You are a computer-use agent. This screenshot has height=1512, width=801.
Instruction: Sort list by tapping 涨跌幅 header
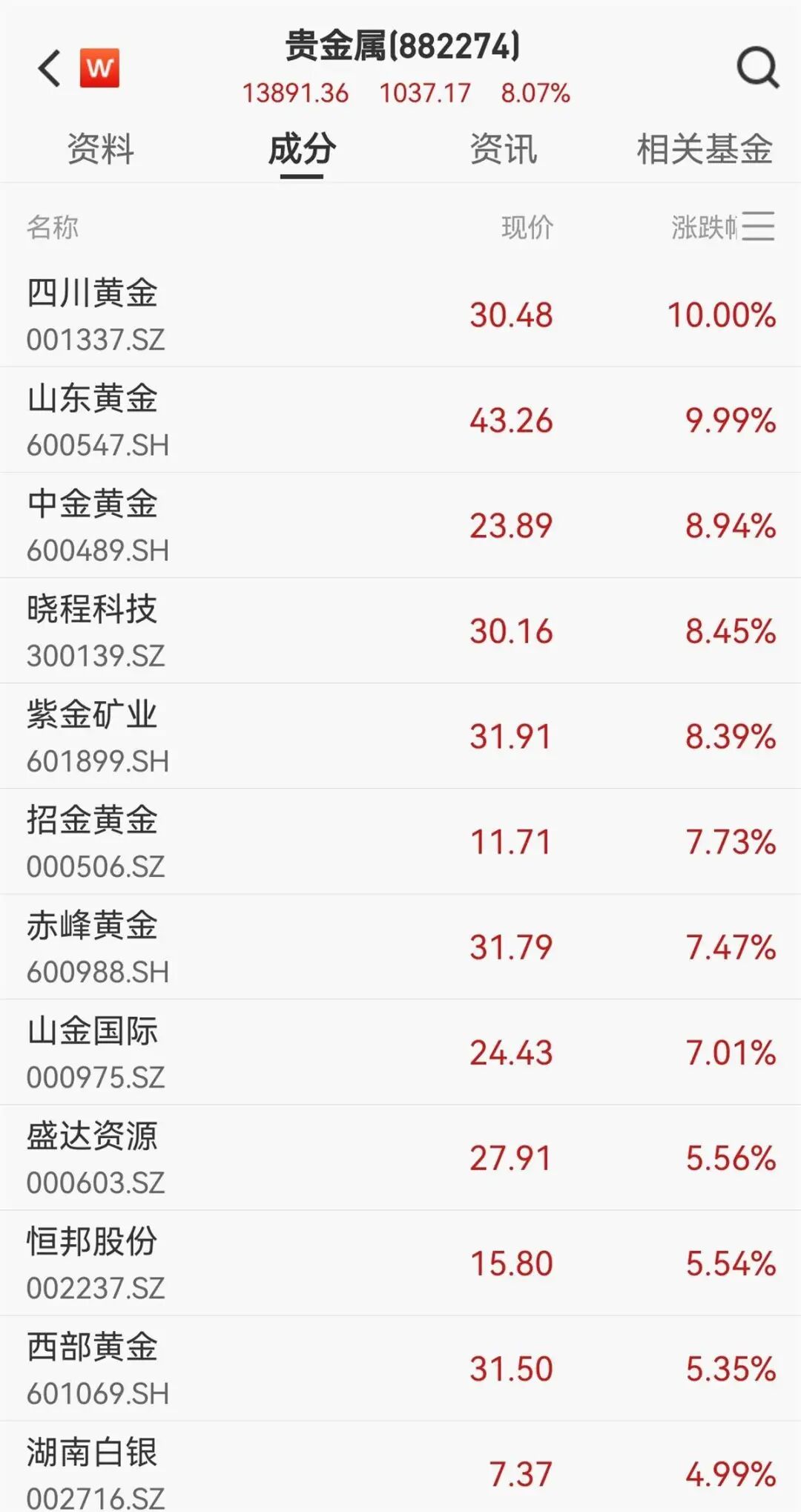click(699, 229)
